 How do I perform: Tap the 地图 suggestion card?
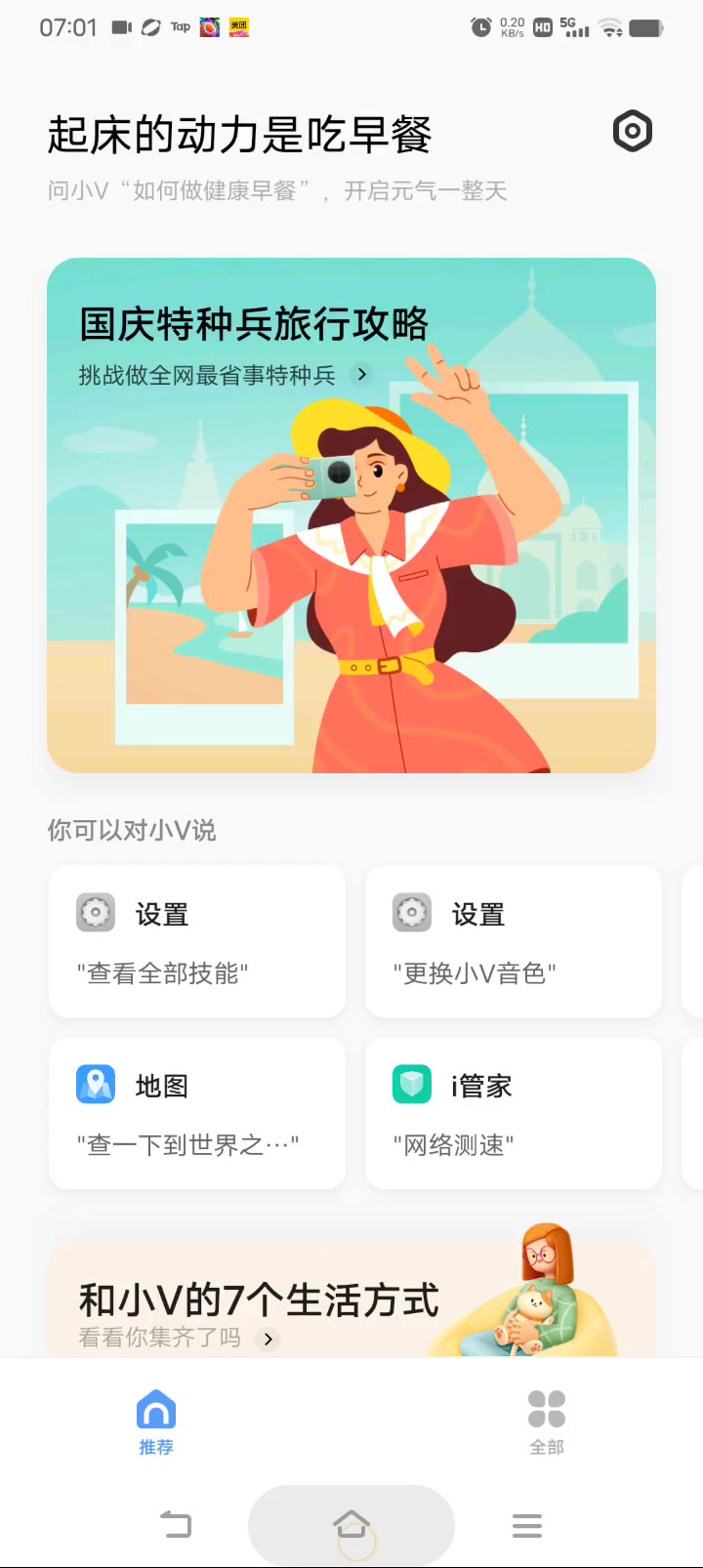click(197, 1113)
